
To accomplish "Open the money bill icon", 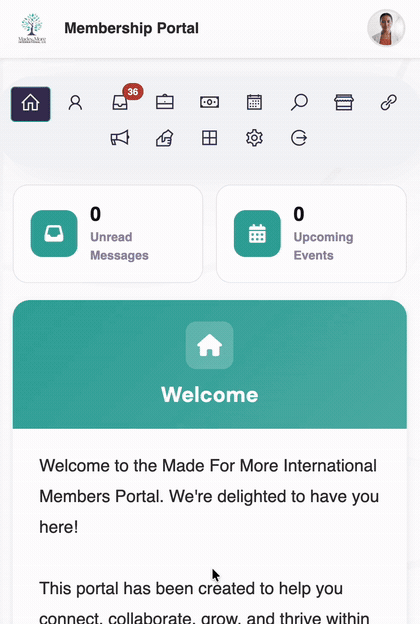I will tap(209, 102).
